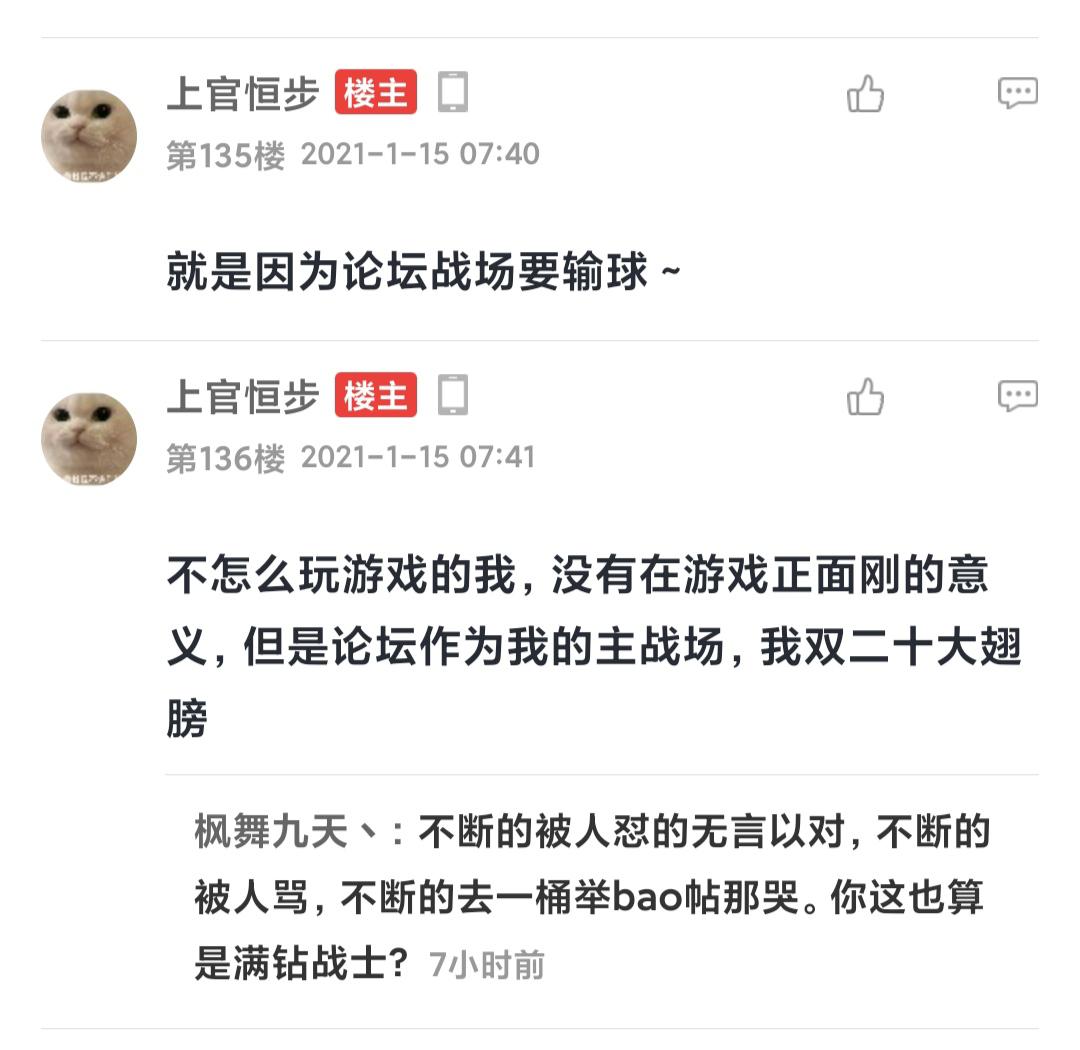Like the post on floor 135
Image resolution: width=1080 pixels, height=1050 pixels.
(865, 95)
